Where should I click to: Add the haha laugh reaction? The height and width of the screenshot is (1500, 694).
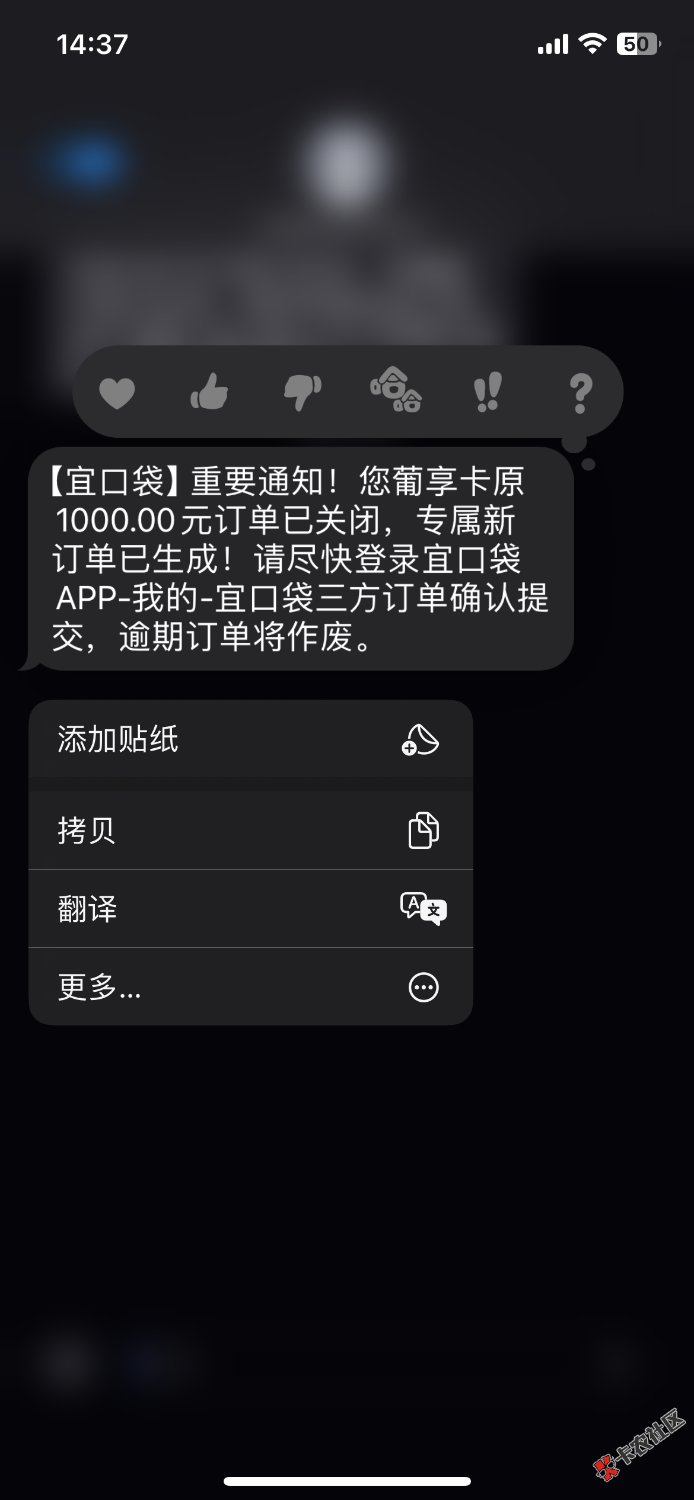tap(395, 392)
